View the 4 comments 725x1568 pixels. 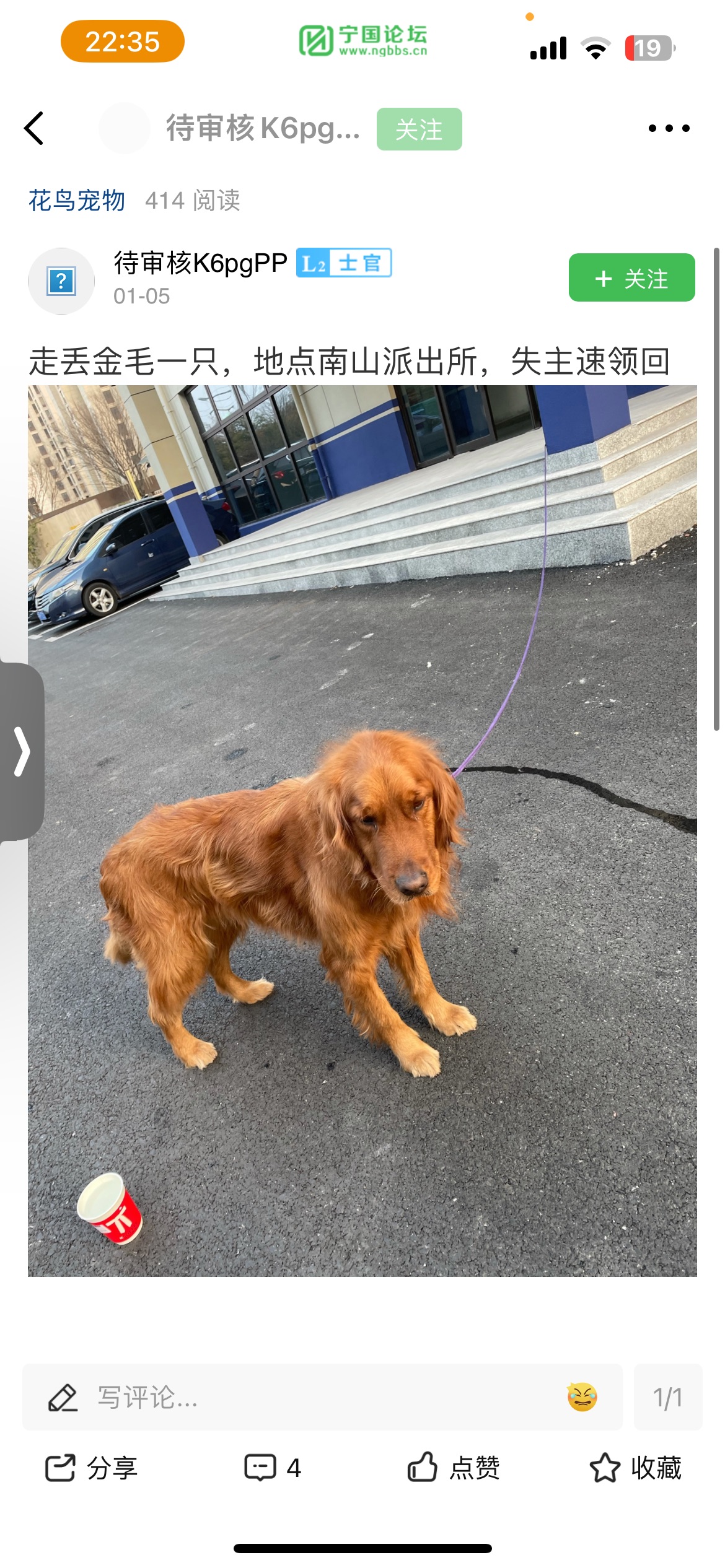(273, 1468)
